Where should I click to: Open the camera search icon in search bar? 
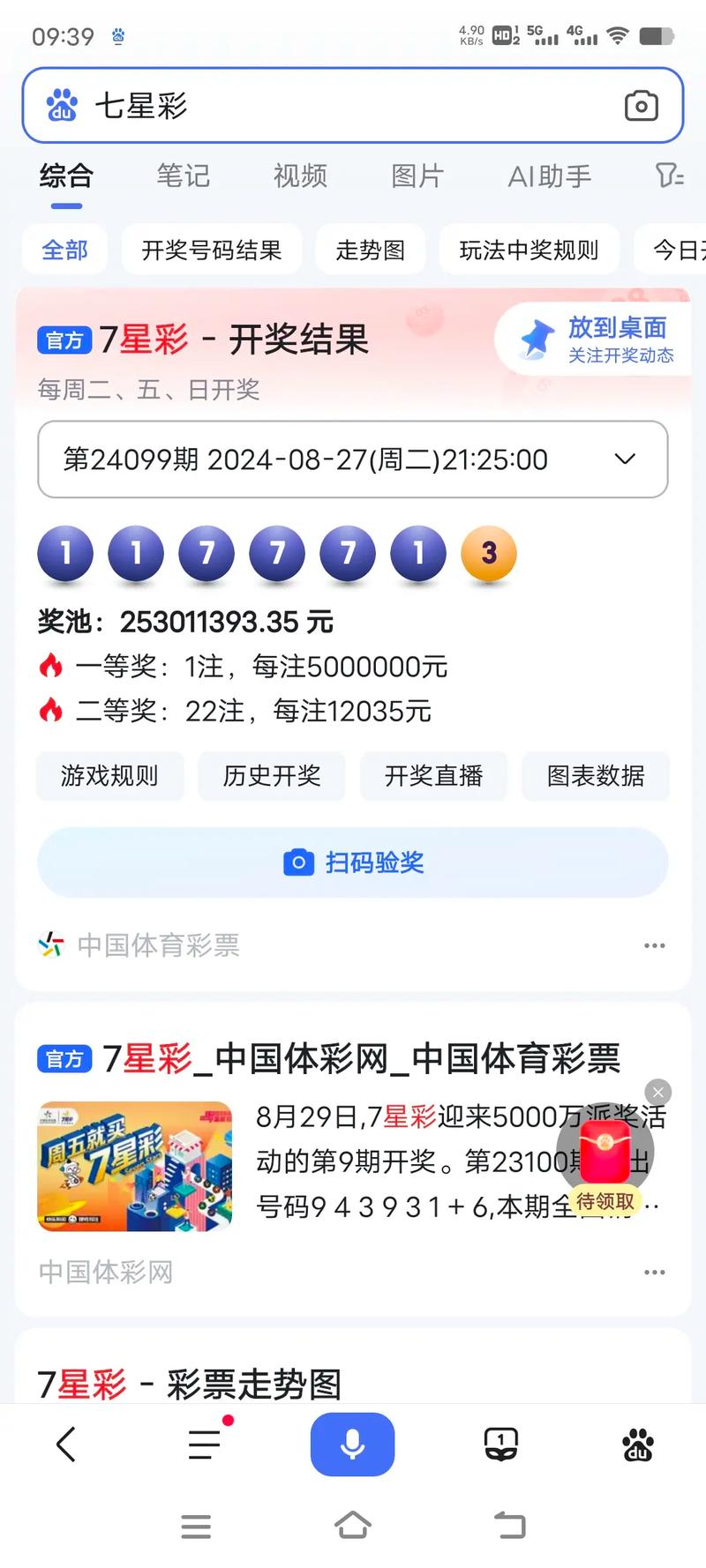(x=642, y=105)
